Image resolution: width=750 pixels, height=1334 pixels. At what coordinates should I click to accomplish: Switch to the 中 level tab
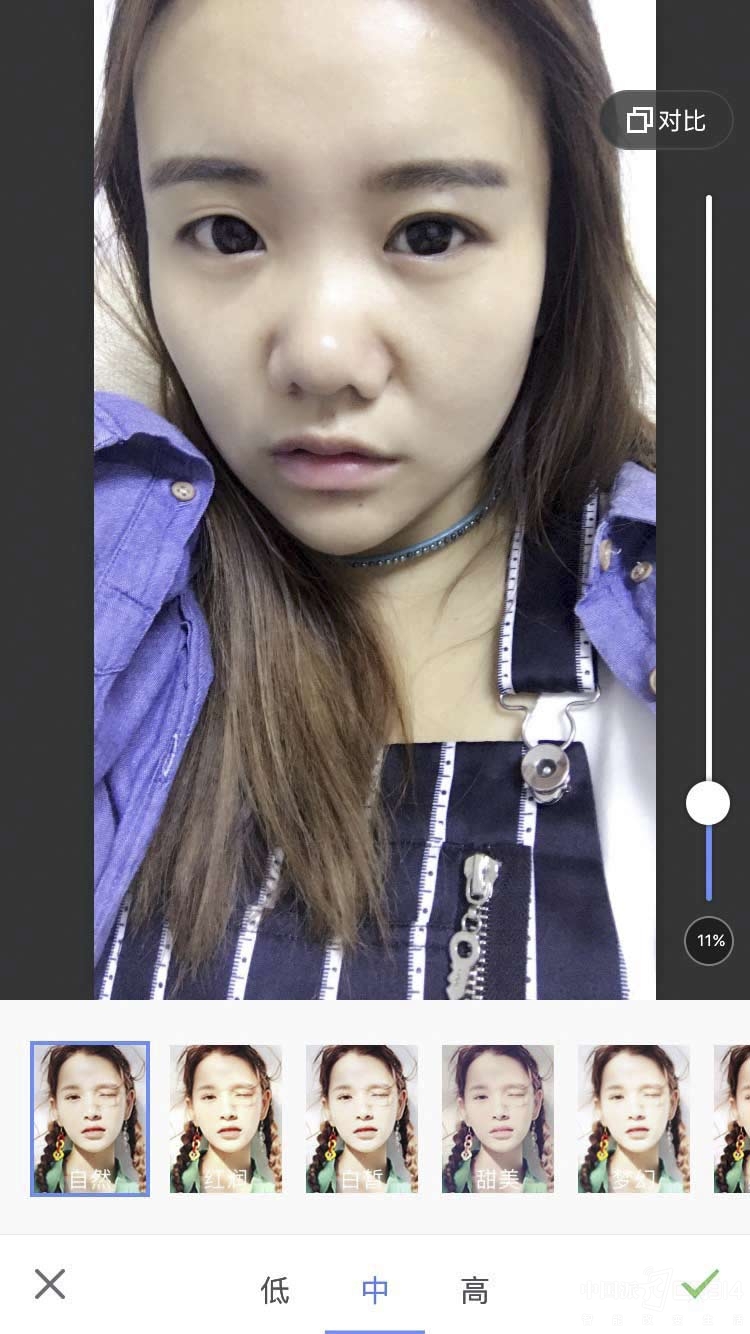(375, 1290)
